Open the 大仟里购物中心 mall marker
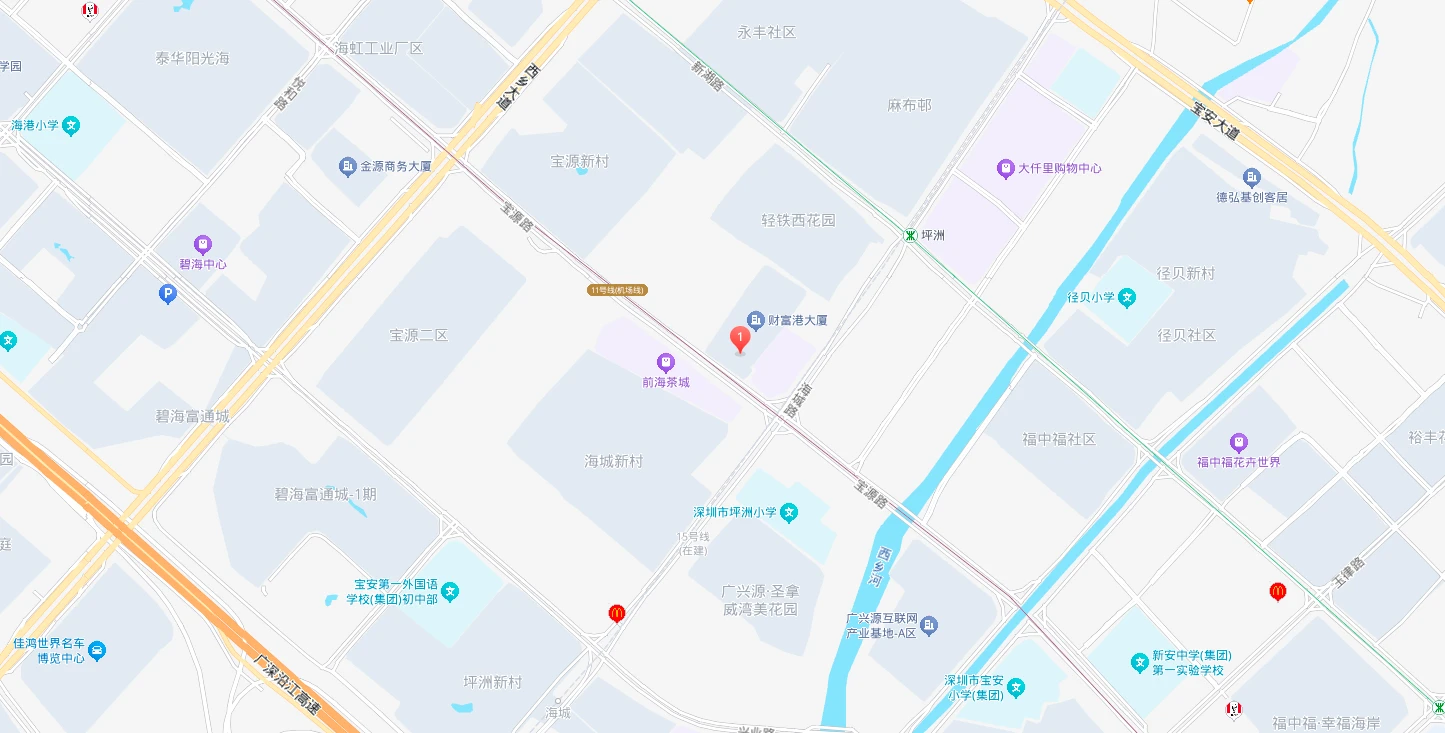 tap(1005, 168)
